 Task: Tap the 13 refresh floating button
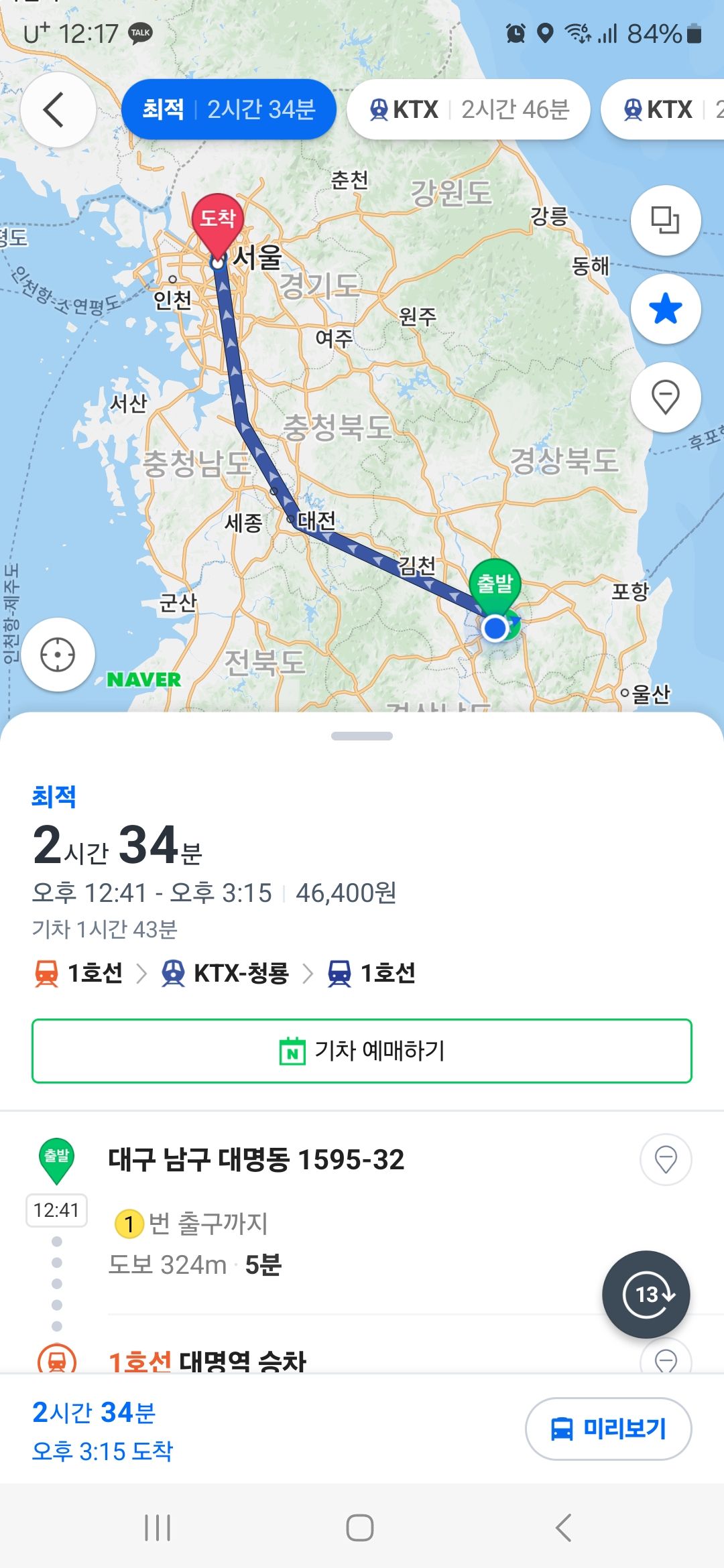point(646,1295)
